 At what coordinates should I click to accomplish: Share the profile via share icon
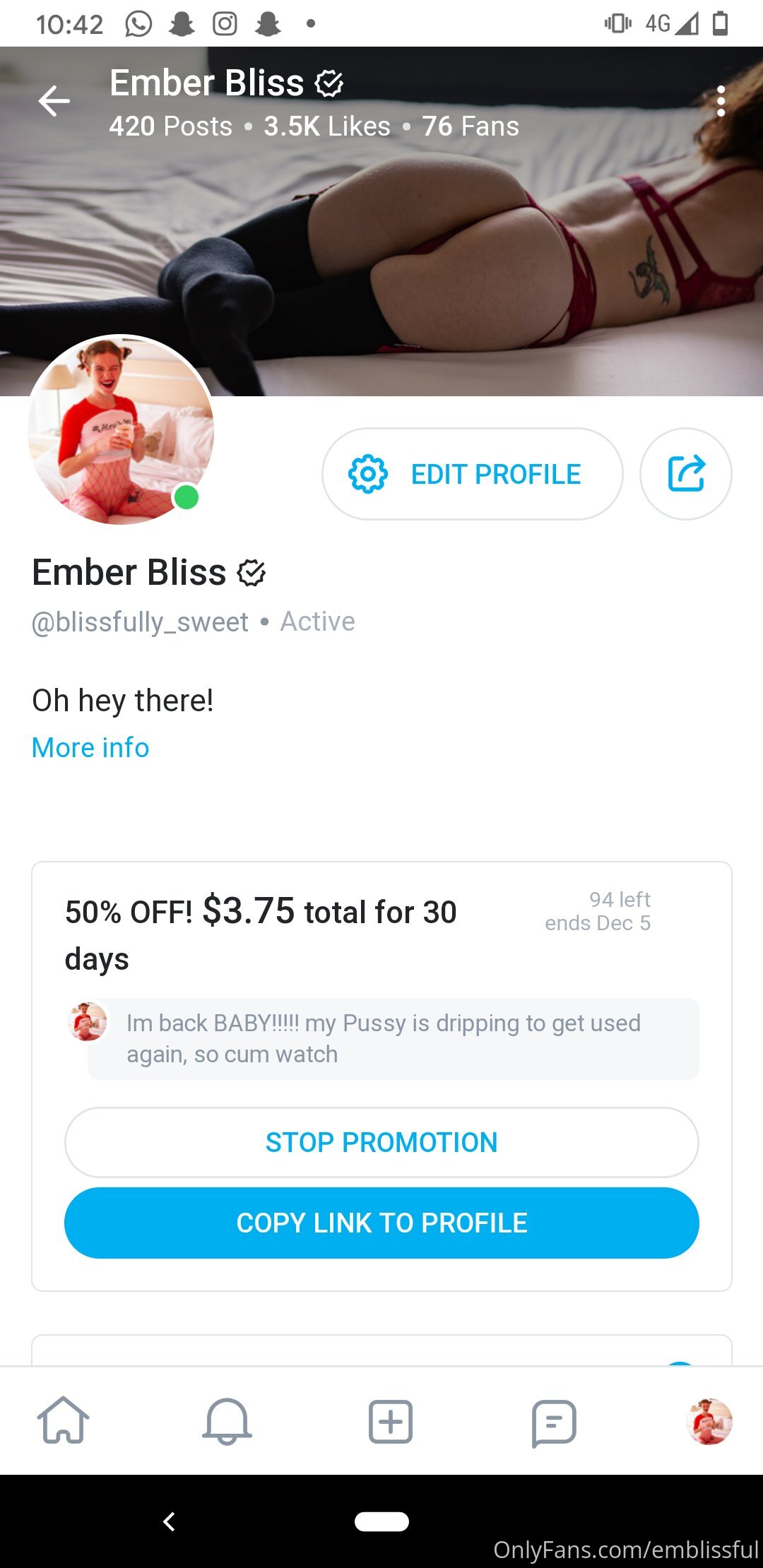coord(685,474)
